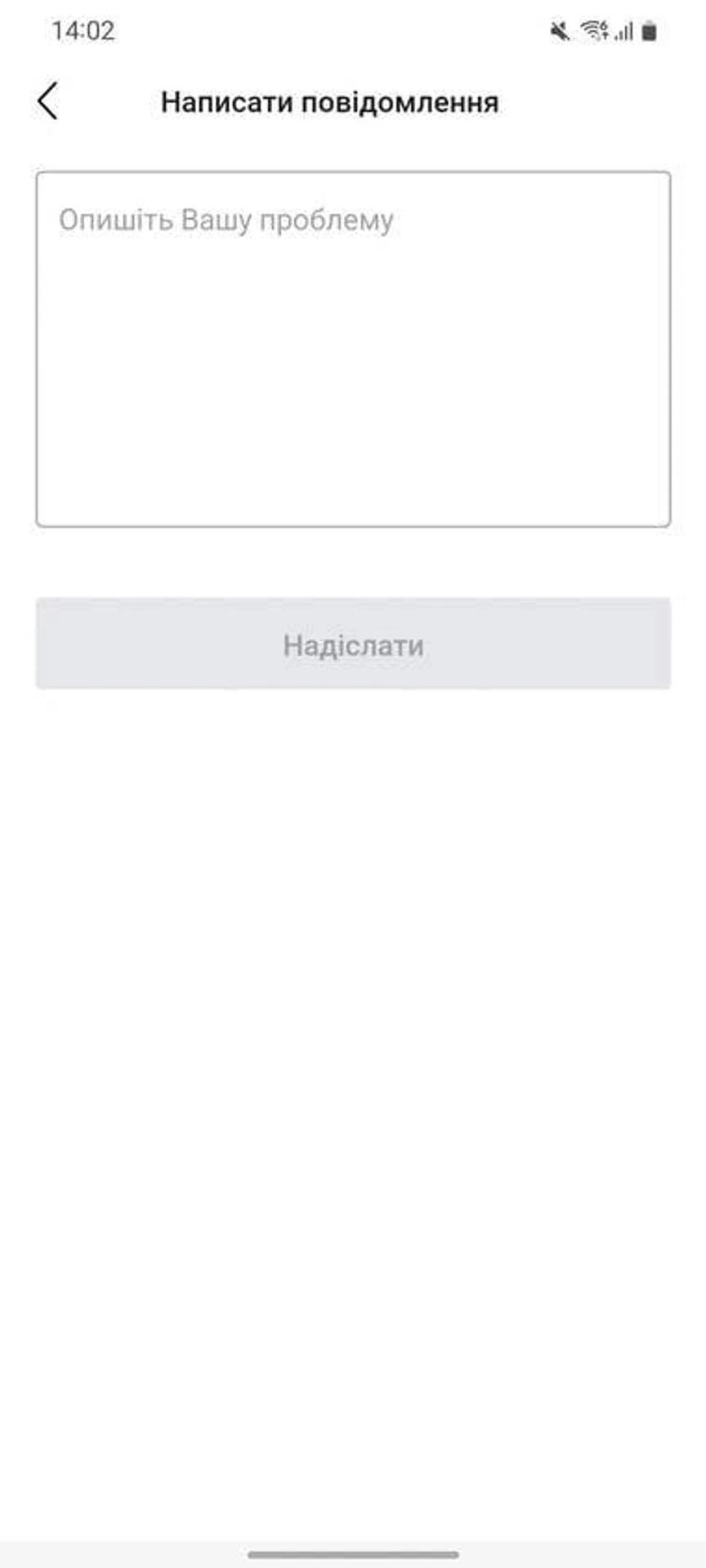Go back using the arrow icon
Screen dimensions: 706x1568
(48, 101)
